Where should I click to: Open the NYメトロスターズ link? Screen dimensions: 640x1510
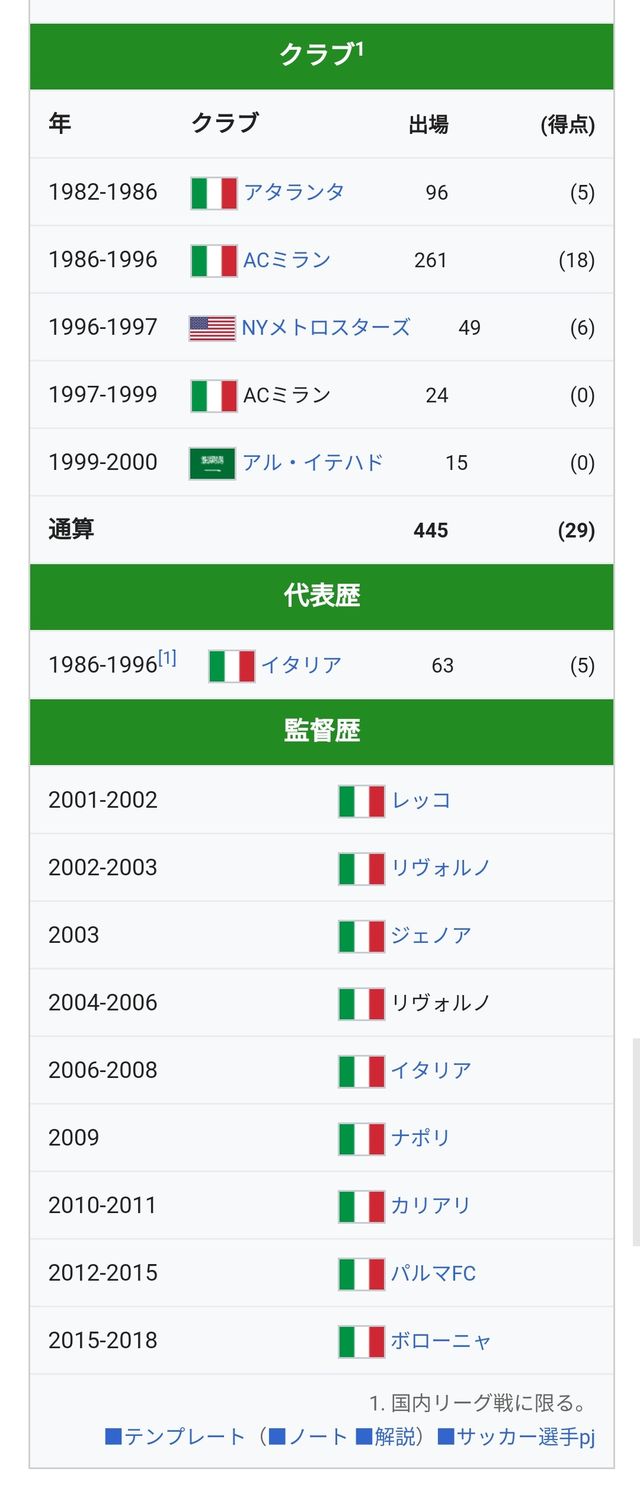(x=326, y=328)
